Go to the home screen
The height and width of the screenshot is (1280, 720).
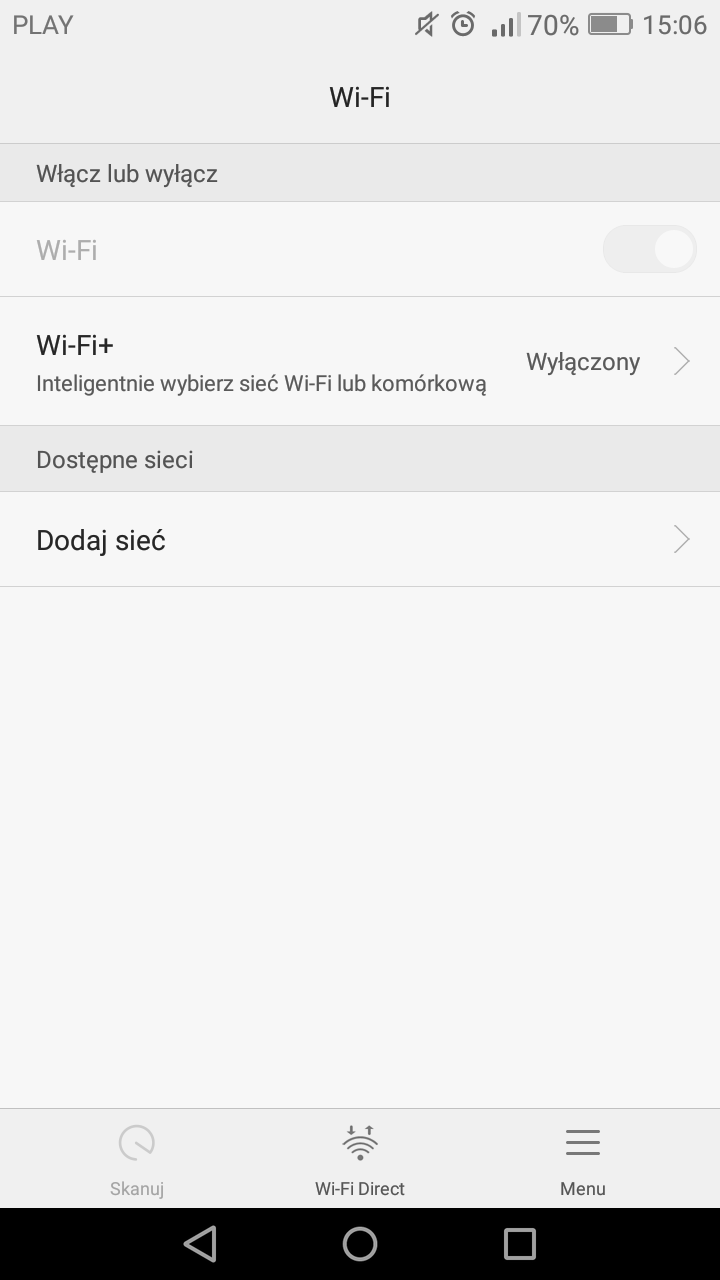360,1244
